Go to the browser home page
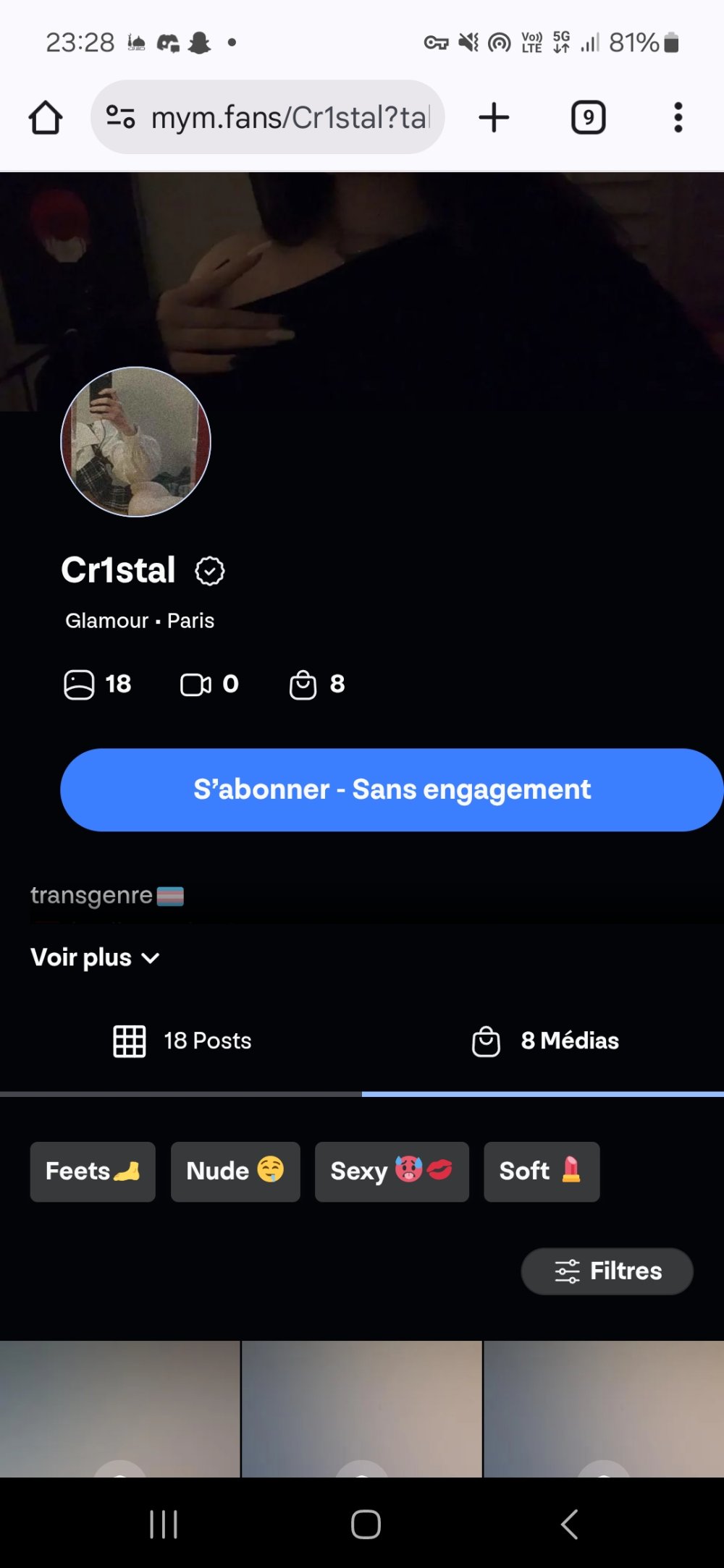 click(x=46, y=117)
